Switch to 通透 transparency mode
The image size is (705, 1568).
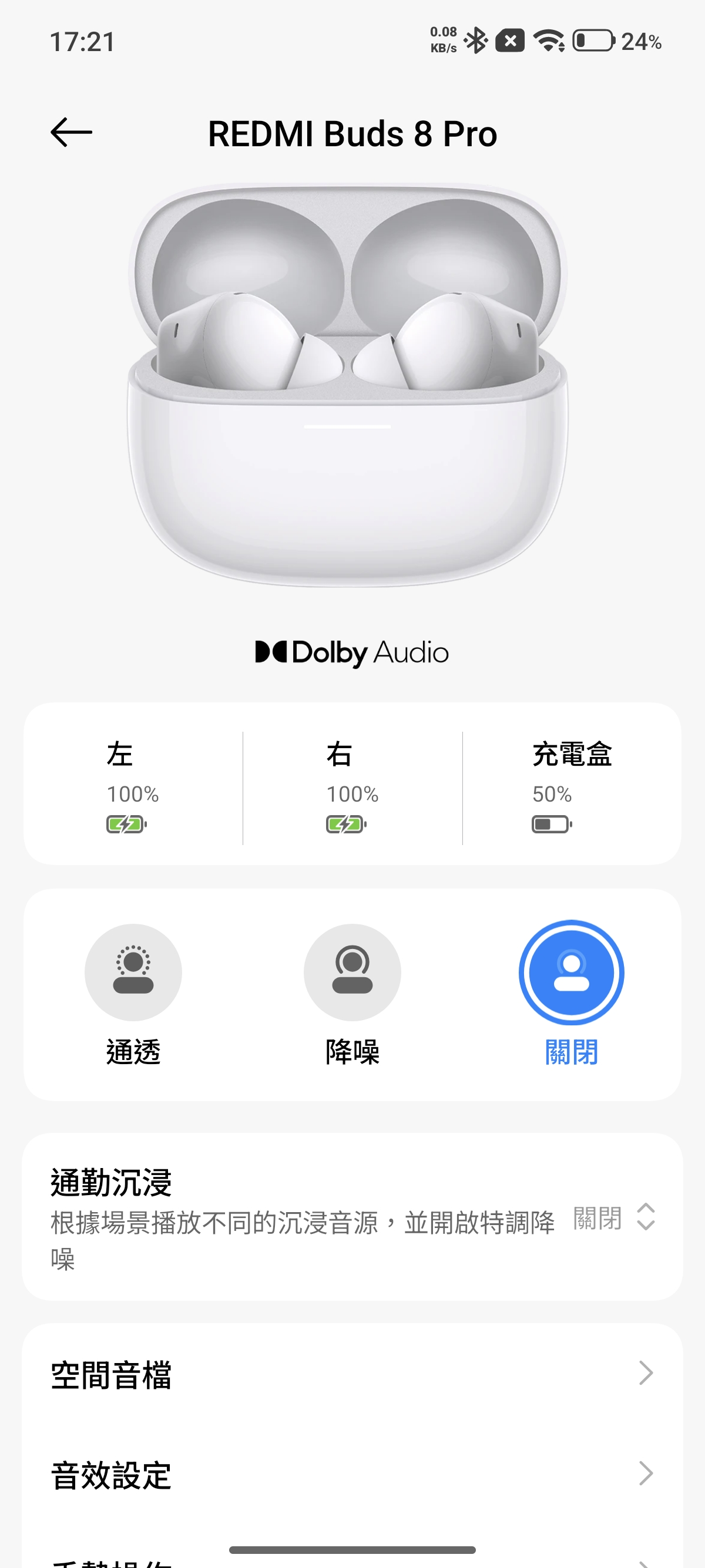(133, 973)
